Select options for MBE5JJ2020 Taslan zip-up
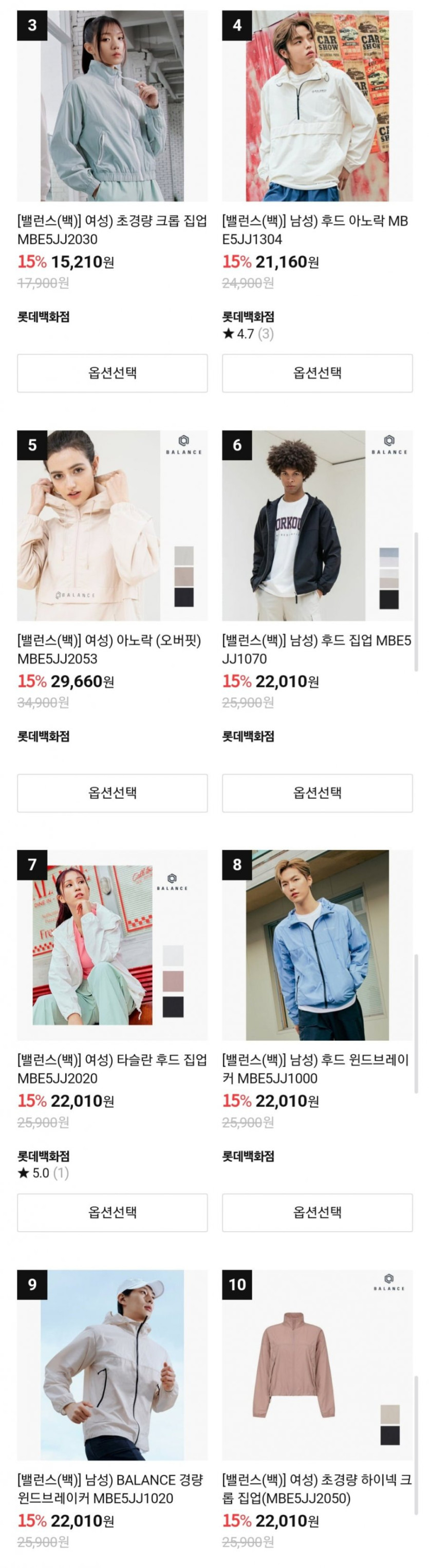The width and height of the screenshot is (429, 1568). pyautogui.click(x=112, y=1212)
